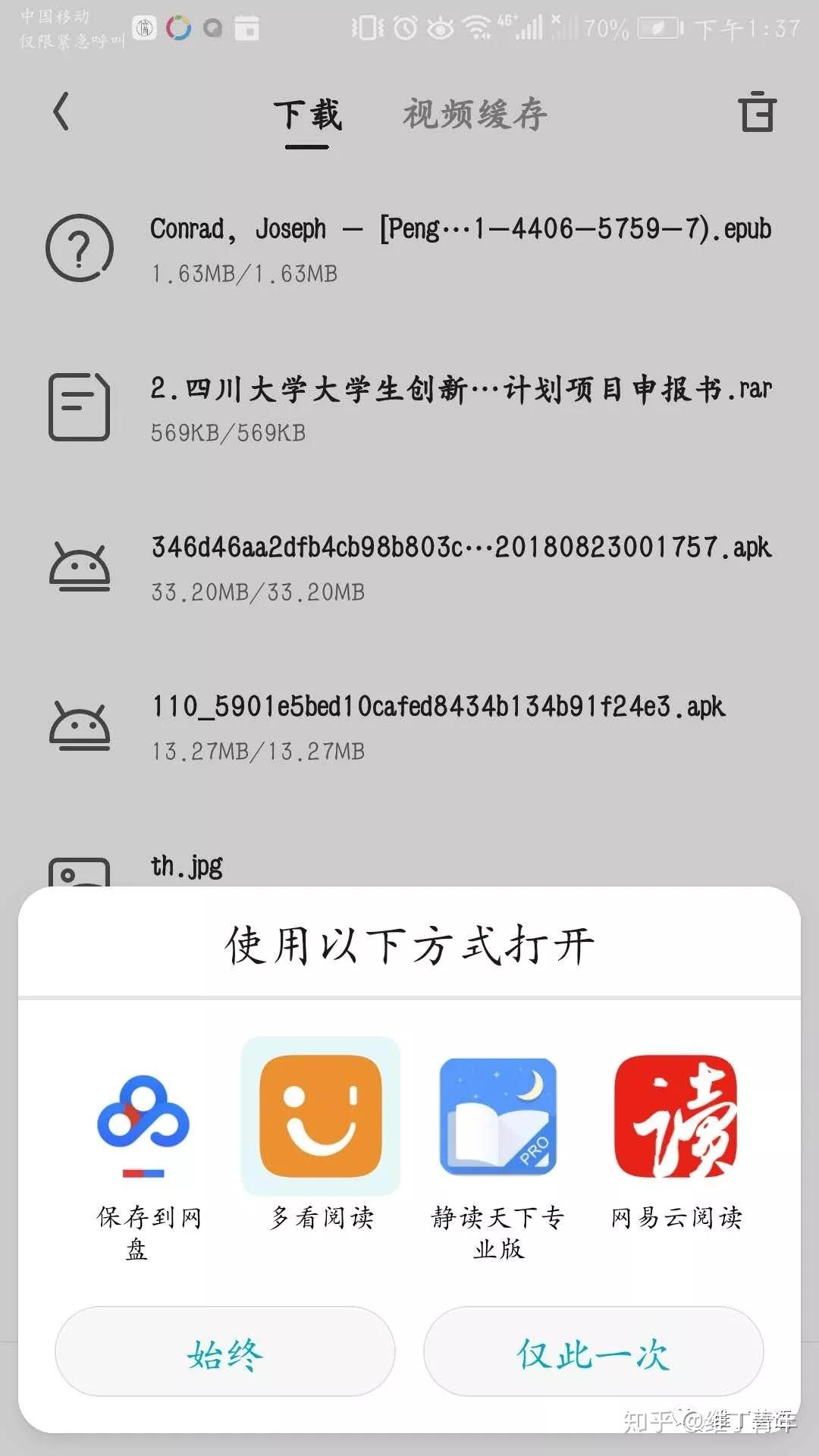This screenshot has height=1456, width=819.
Task: Click the trash/delete icon top right
Action: [758, 114]
